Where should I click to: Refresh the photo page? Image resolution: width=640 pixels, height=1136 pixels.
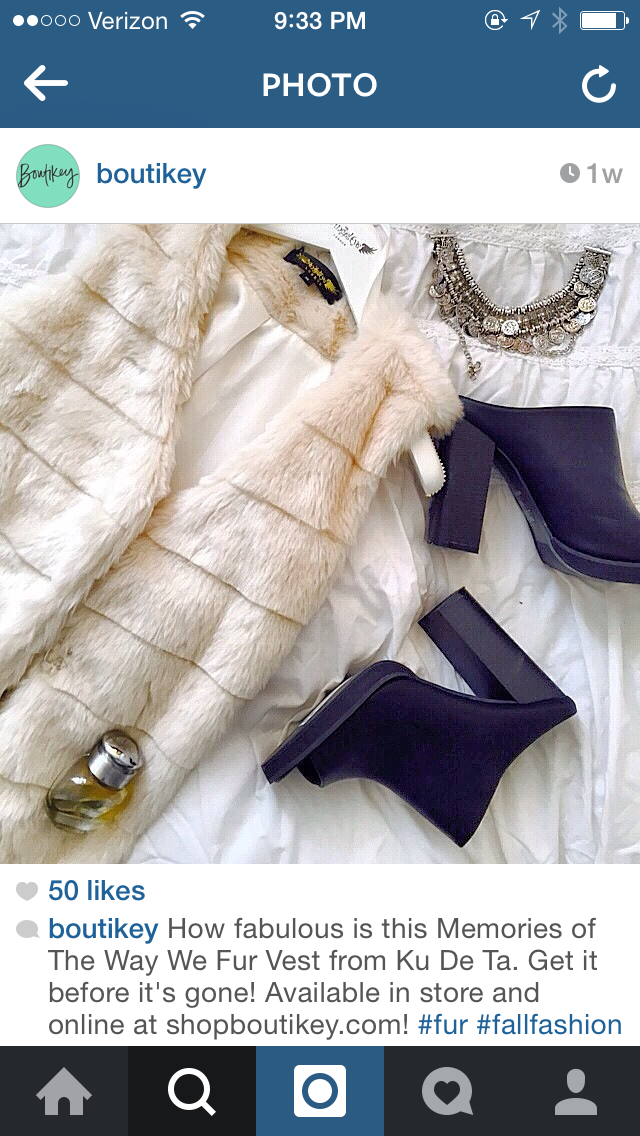click(598, 86)
